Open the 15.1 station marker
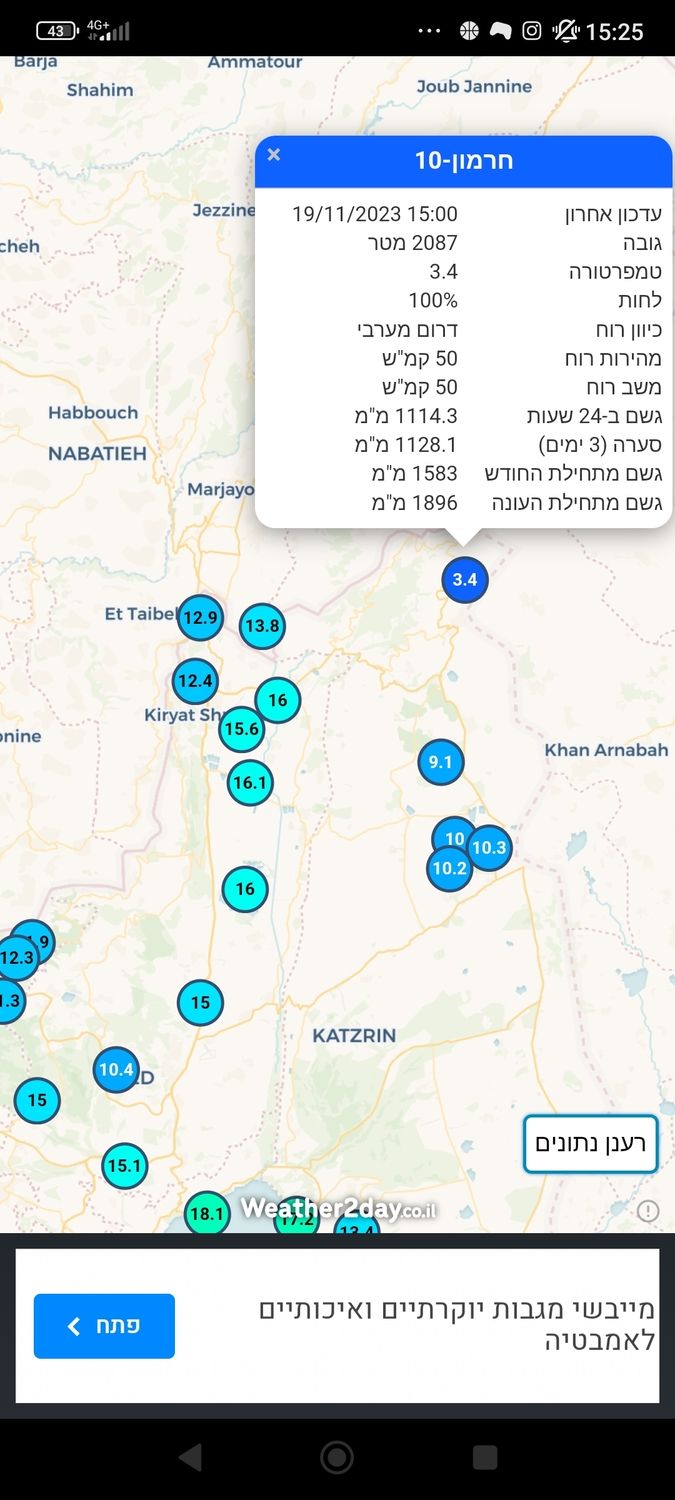 click(x=125, y=1166)
